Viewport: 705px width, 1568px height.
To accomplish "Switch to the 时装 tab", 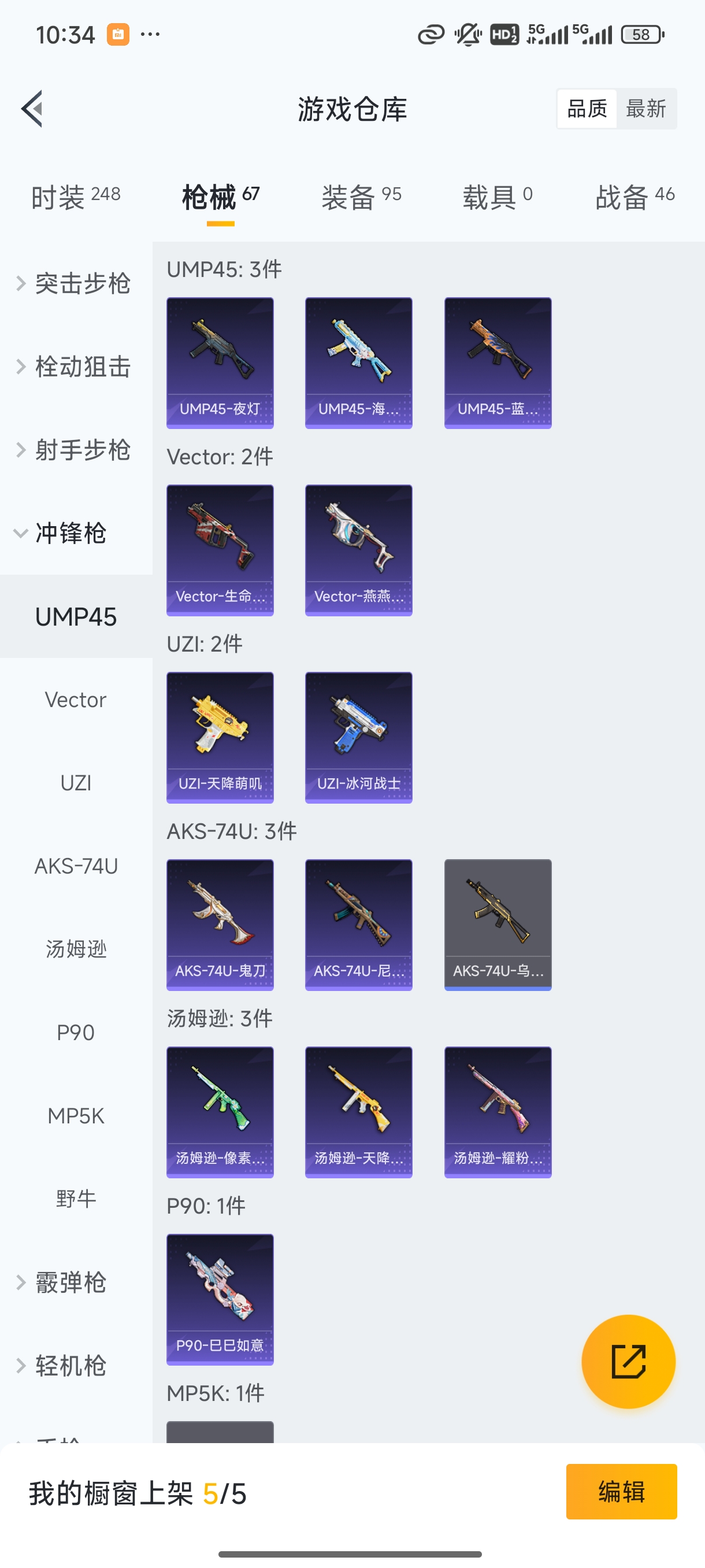I will (76, 197).
